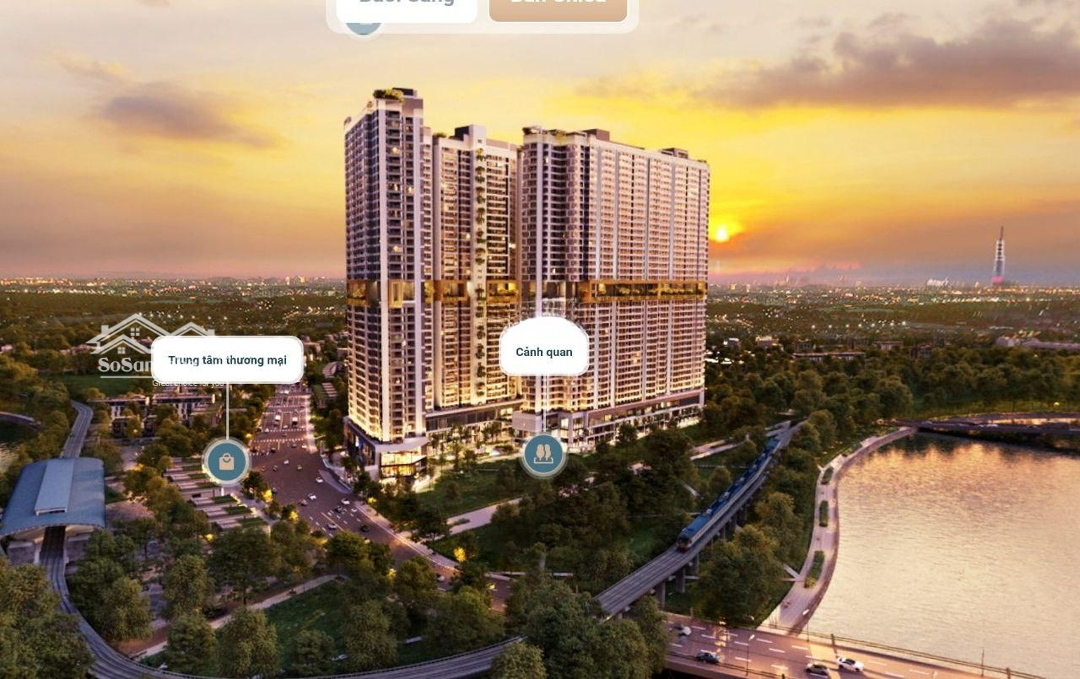Open the Cảnh quan hotspot label
The height and width of the screenshot is (679, 1080).
544,351
